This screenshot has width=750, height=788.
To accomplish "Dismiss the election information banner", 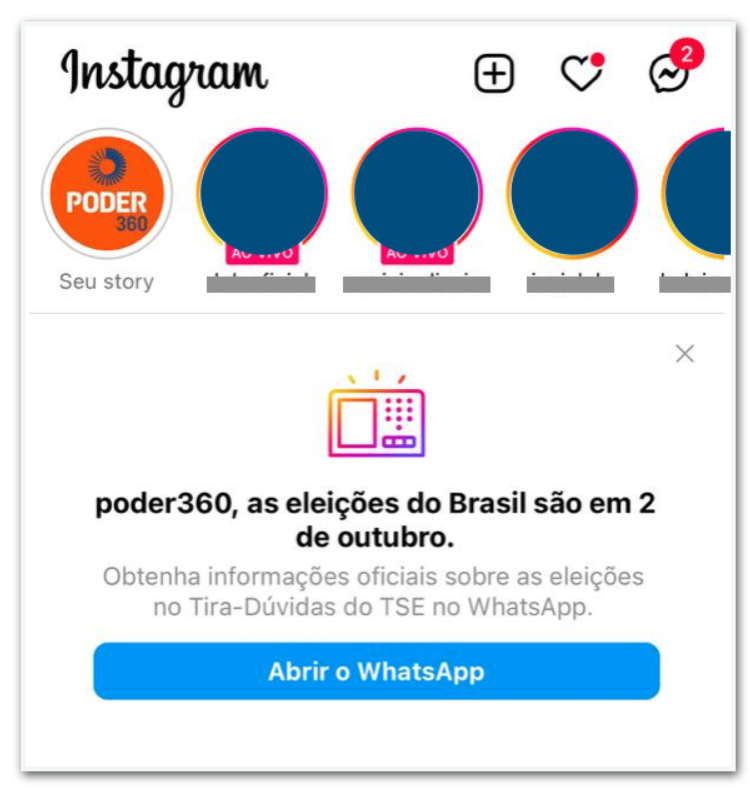I will pos(685,354).
